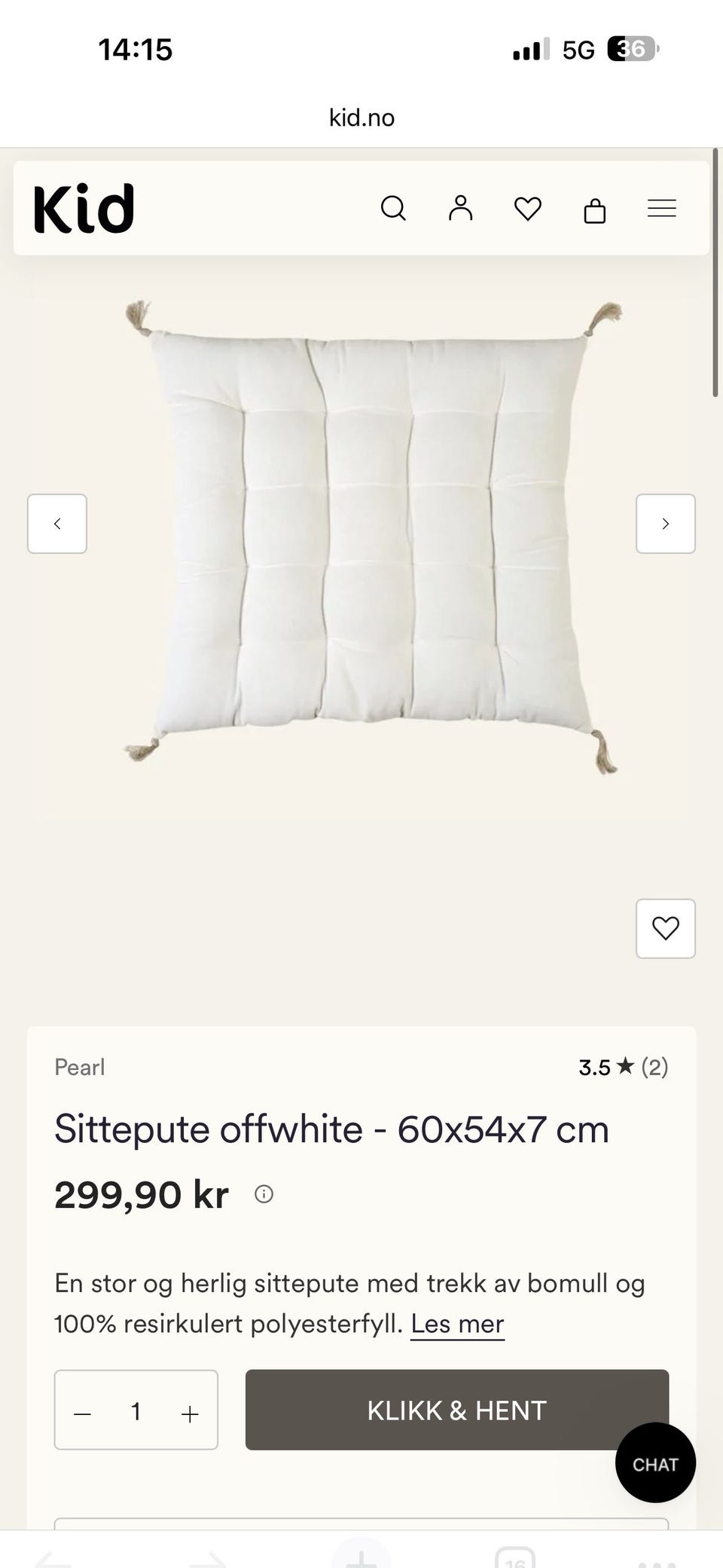Open the hamburger menu
Screen dimensions: 723x1568
point(662,209)
